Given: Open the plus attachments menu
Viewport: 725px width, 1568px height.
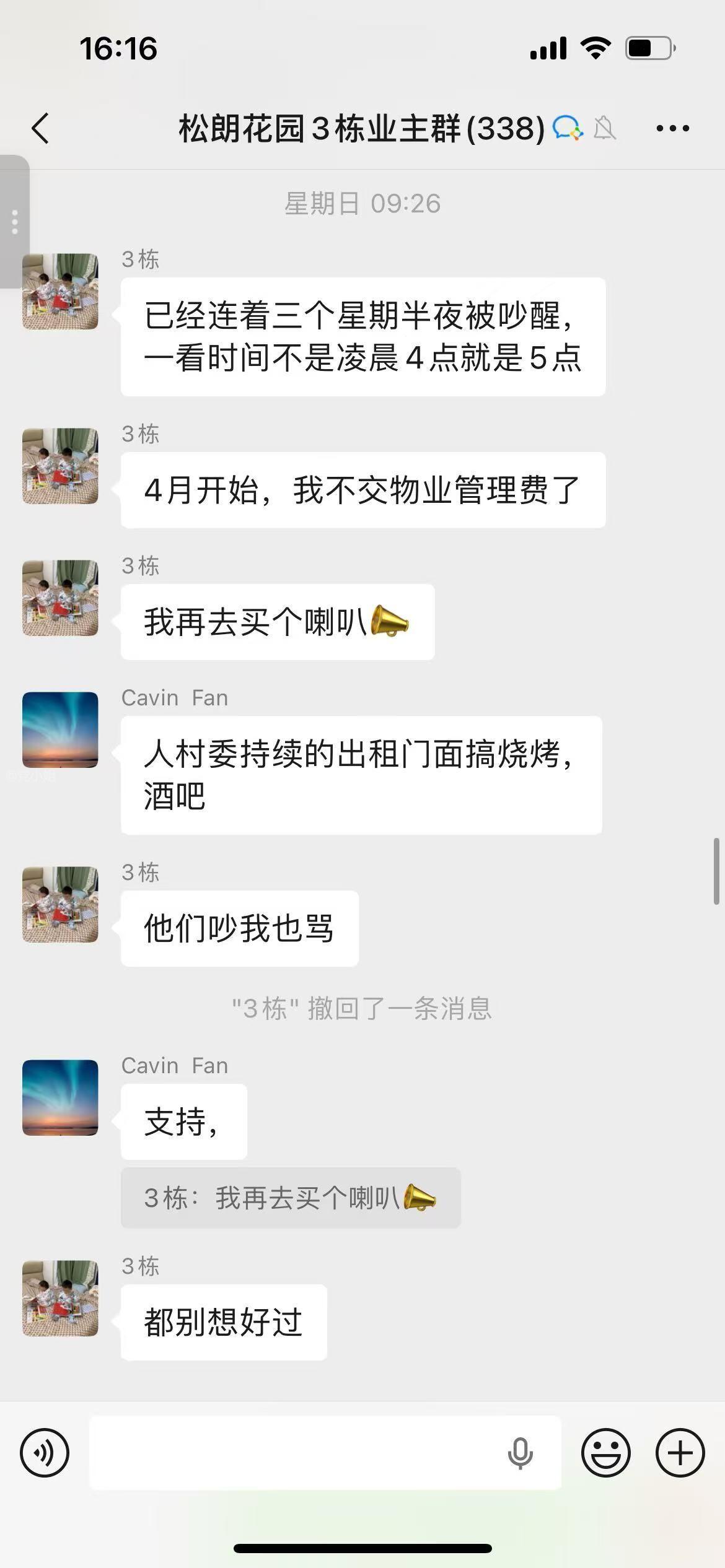Looking at the screenshot, I should click(x=680, y=1452).
